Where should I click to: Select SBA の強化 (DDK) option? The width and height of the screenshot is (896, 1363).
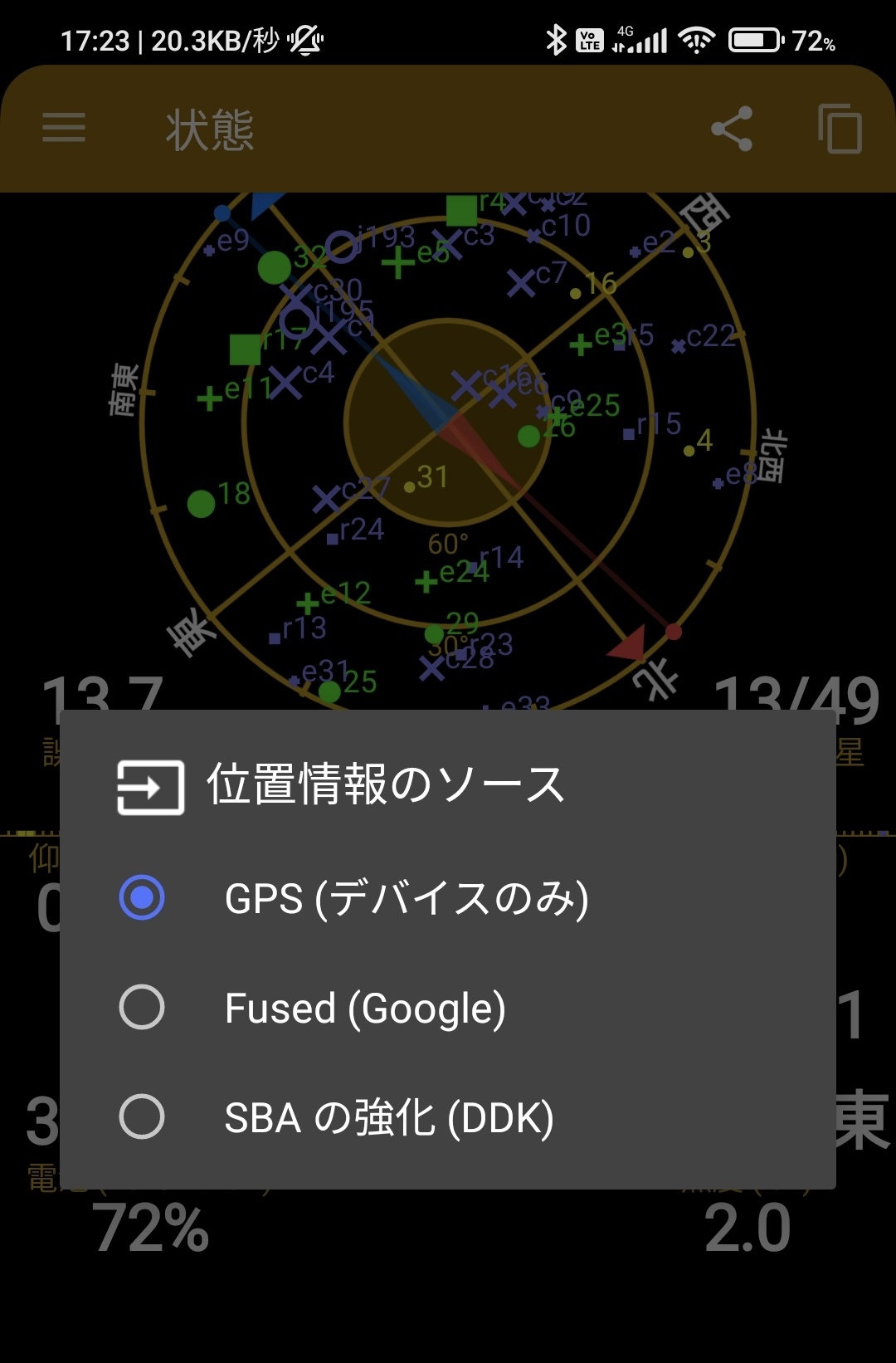pos(447,1117)
